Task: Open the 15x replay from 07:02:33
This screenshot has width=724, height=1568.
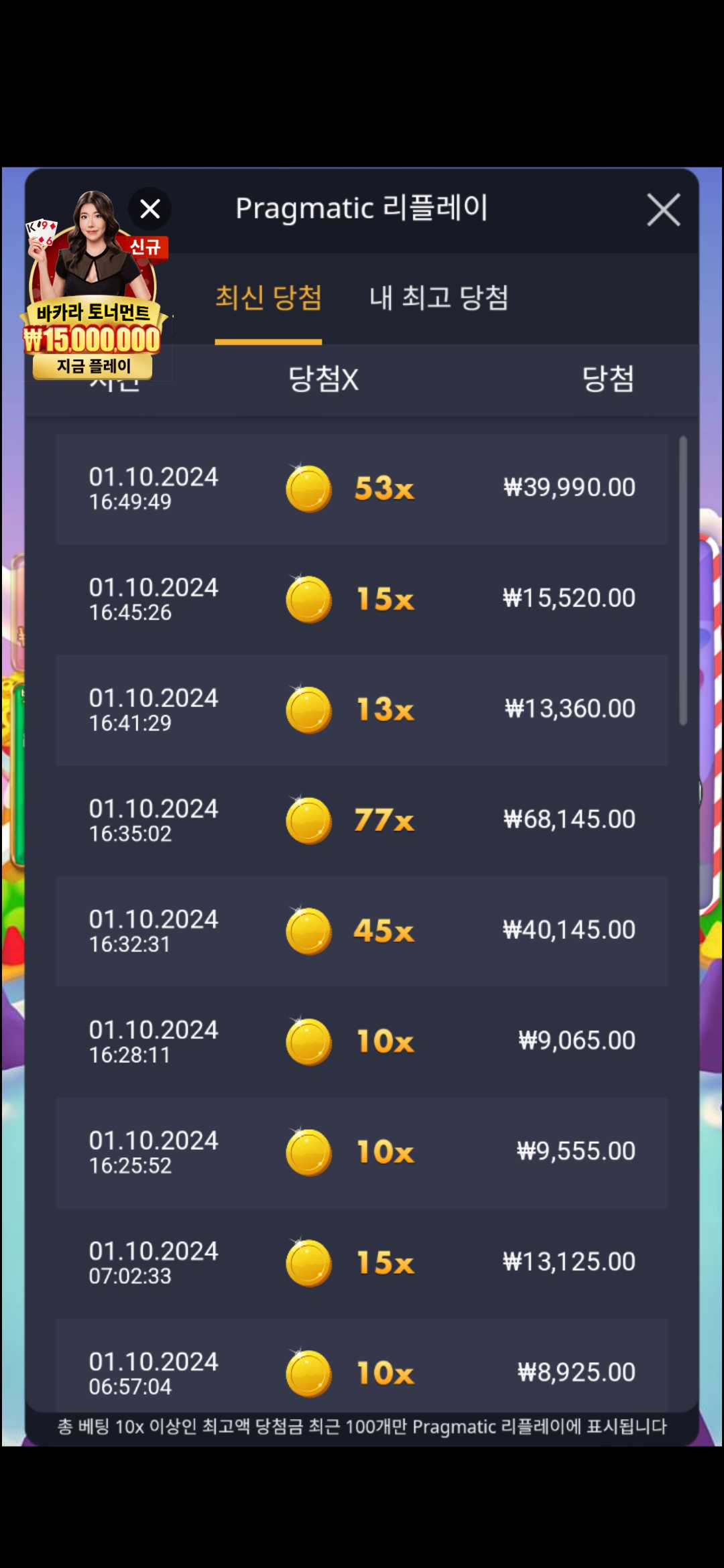Action: coord(362,1262)
